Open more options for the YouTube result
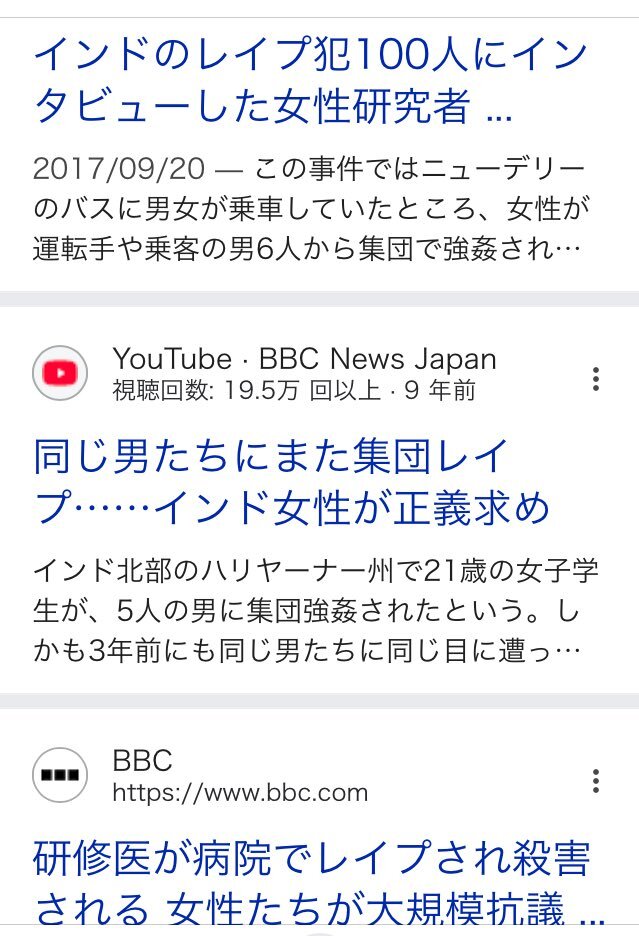The image size is (639, 936). tap(596, 379)
